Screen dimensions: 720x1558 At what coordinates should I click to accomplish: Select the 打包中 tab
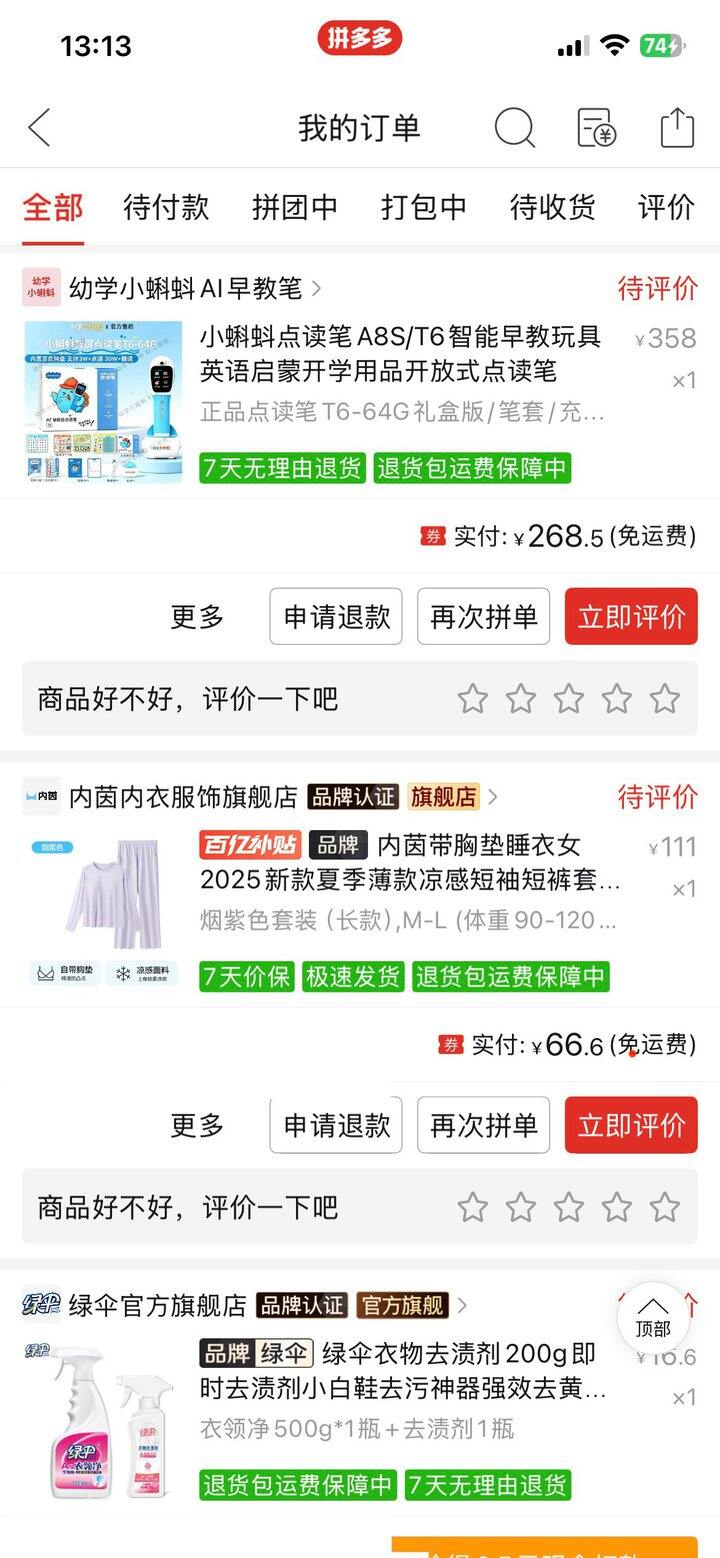click(424, 207)
